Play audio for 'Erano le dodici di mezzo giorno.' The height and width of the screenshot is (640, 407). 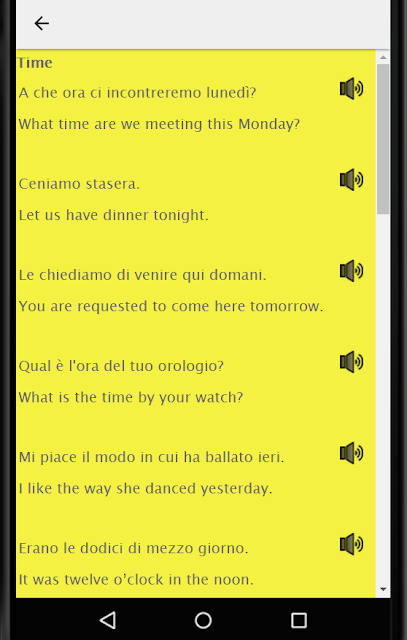pos(351,544)
